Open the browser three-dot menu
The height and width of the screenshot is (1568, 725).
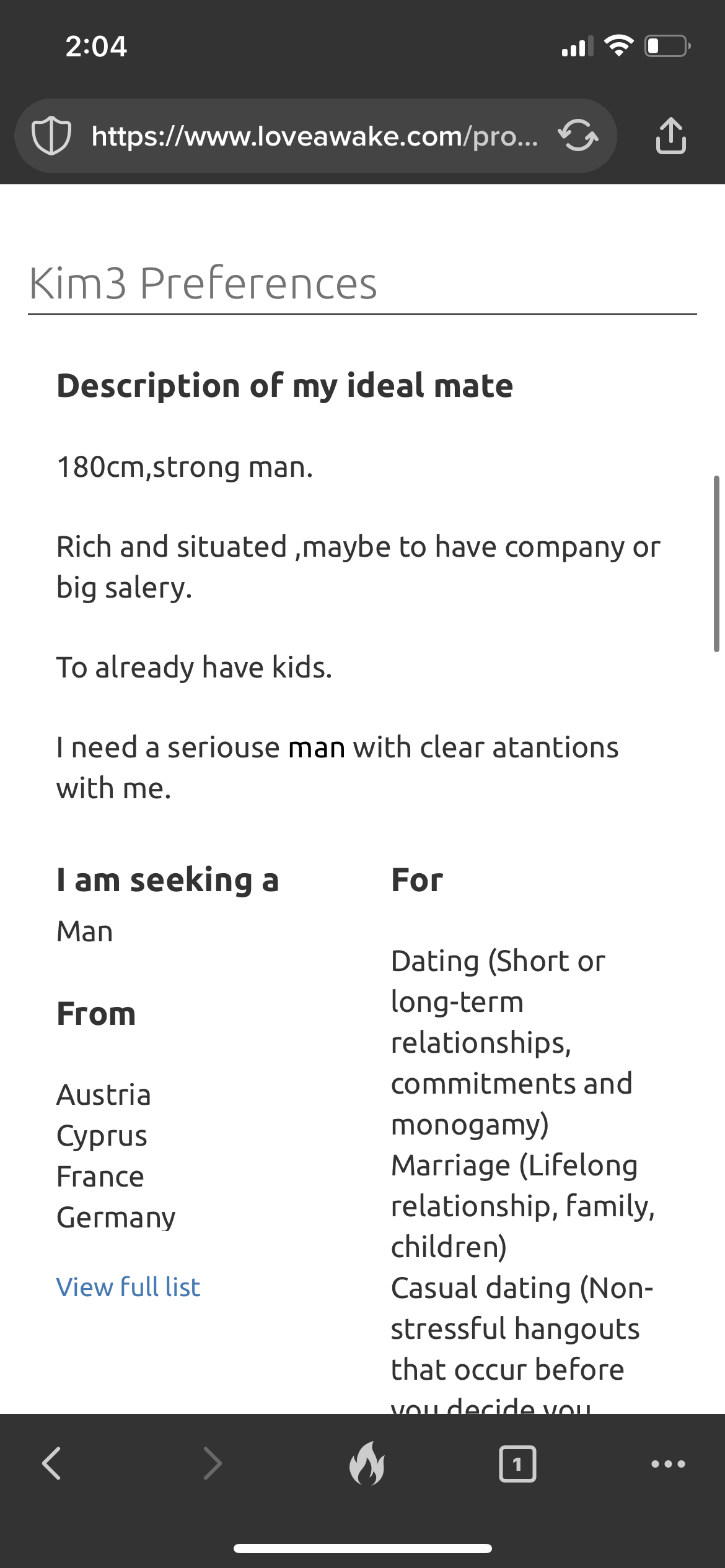(668, 1464)
